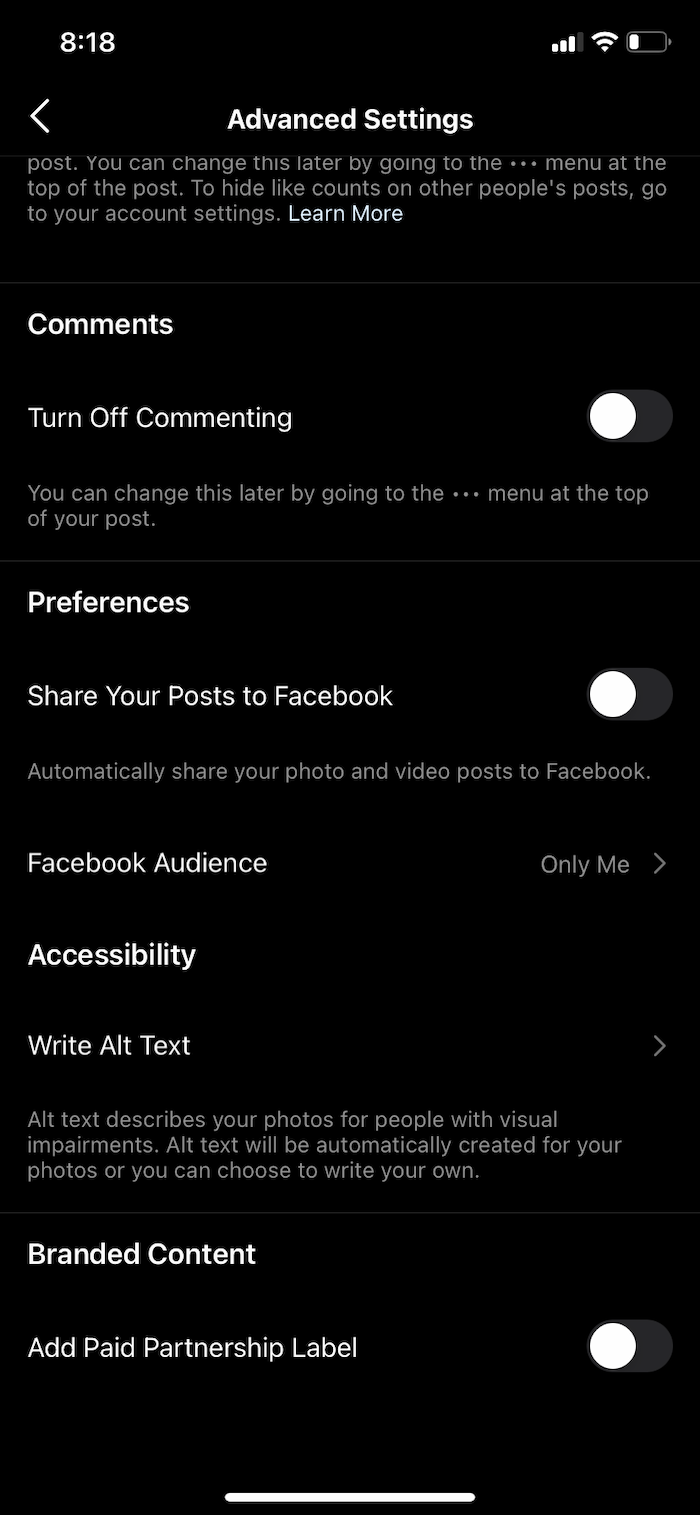Open Facebook Audience setting
Screen dimensions: 700x1515
(x=350, y=863)
